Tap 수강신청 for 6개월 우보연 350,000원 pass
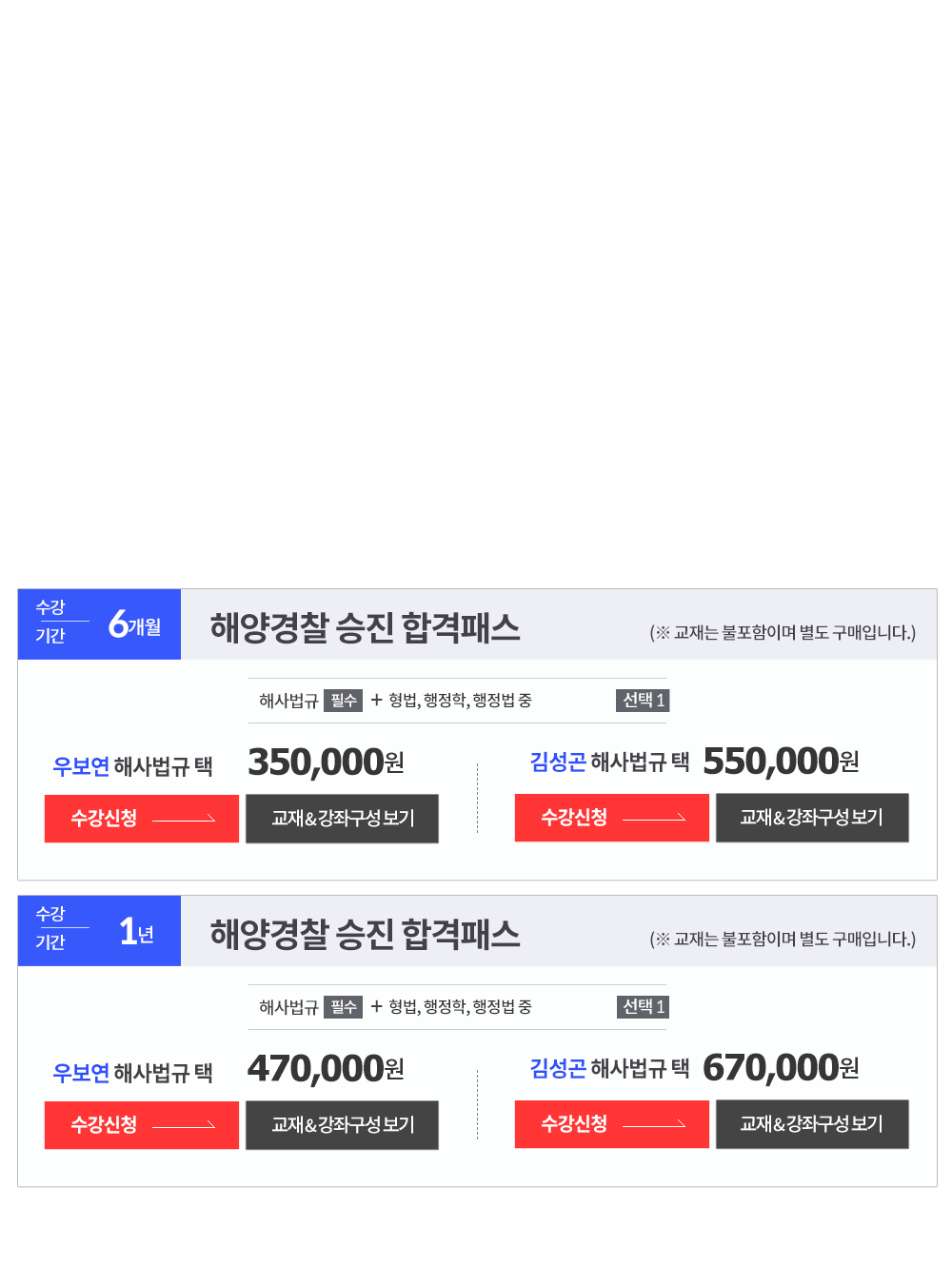Screen dimensions: 952x1287 (142, 819)
